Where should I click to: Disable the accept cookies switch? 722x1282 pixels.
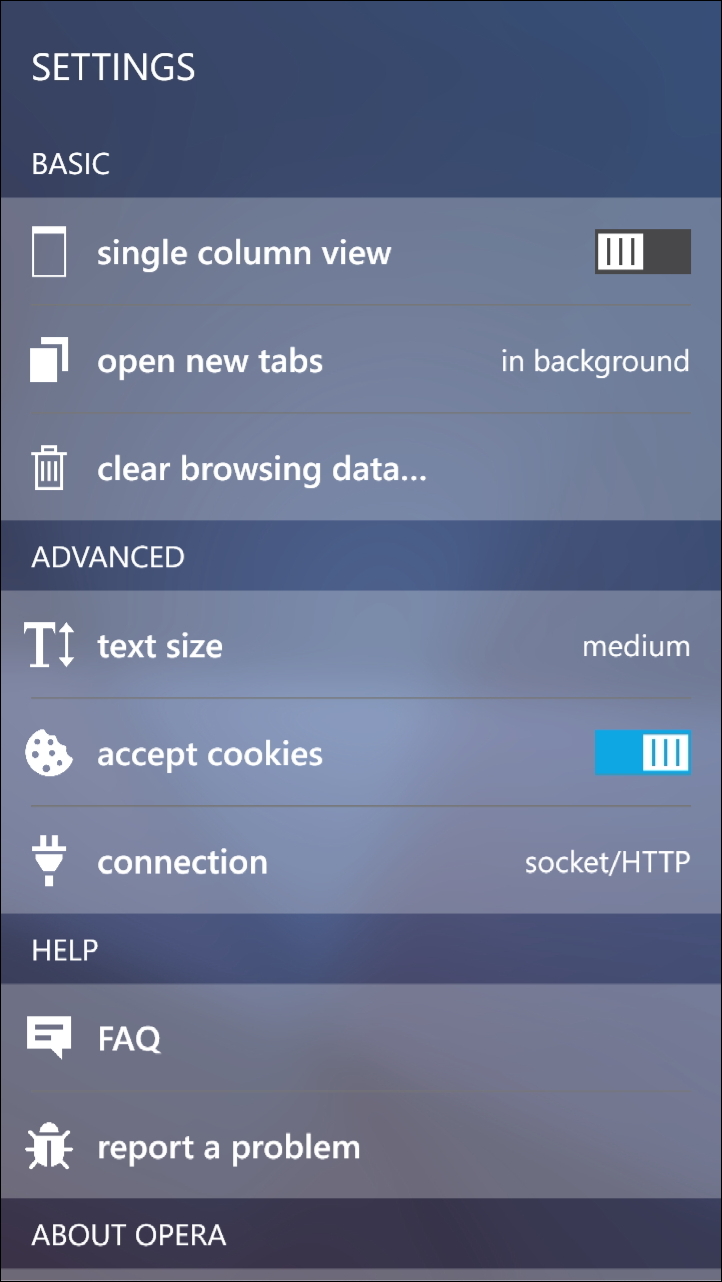(642, 753)
